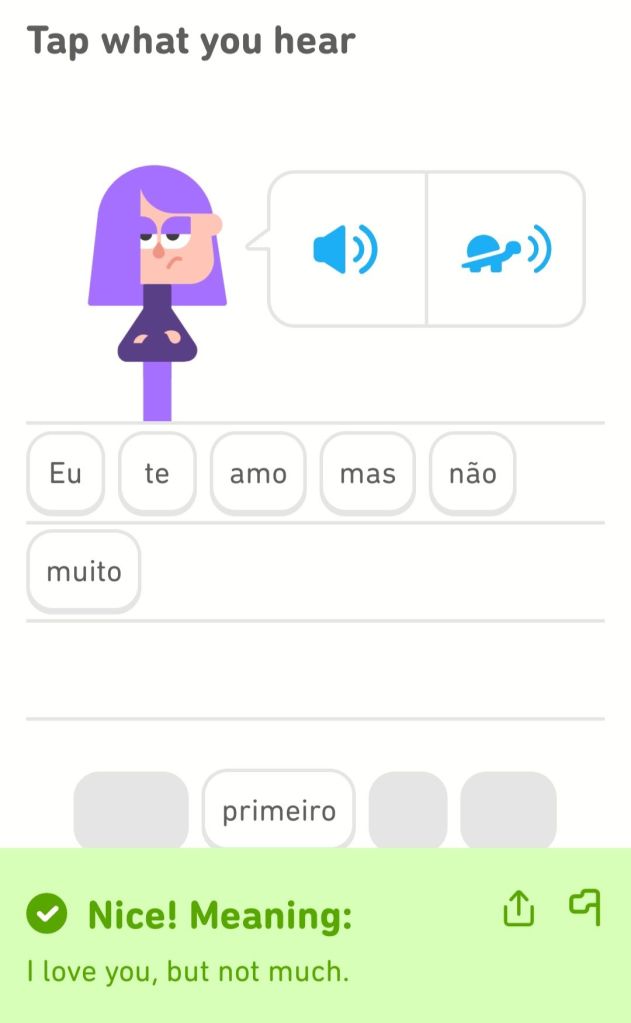Deselect the "amo" word tile

pyautogui.click(x=258, y=473)
